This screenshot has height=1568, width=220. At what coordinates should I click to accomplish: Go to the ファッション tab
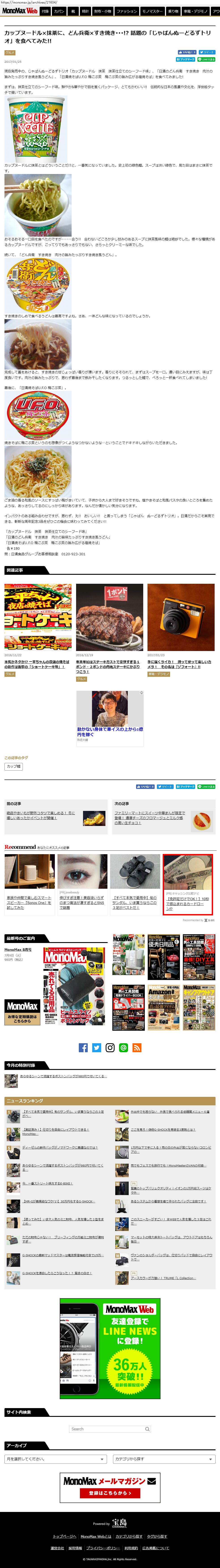coord(127,11)
